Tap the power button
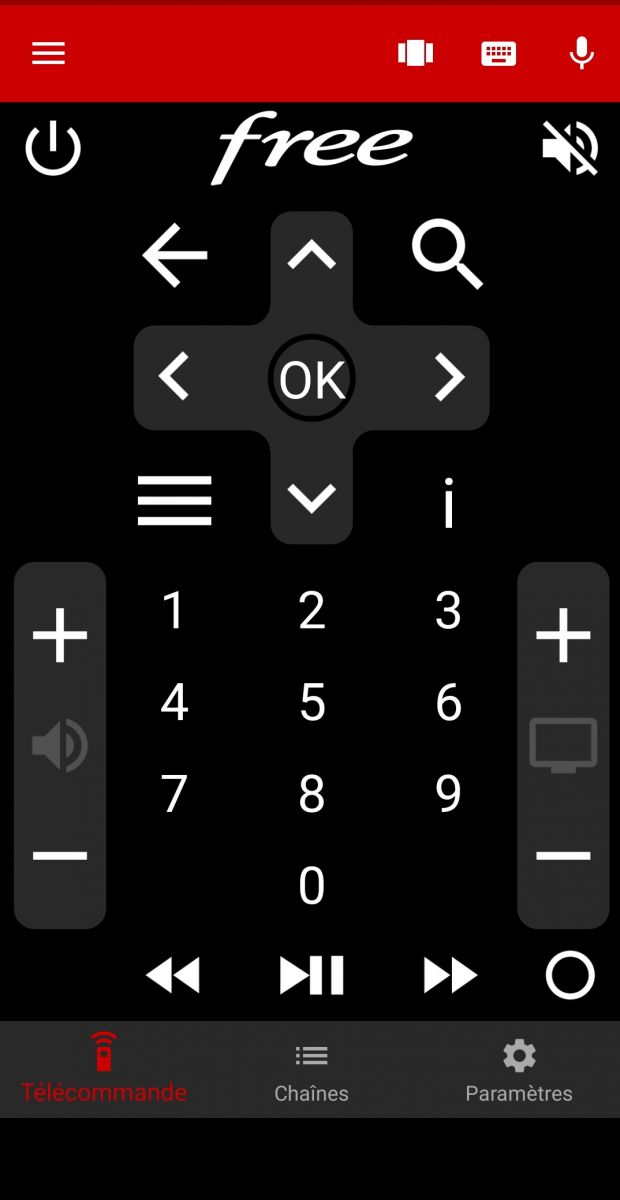Viewport: 620px width, 1200px height. click(x=53, y=149)
